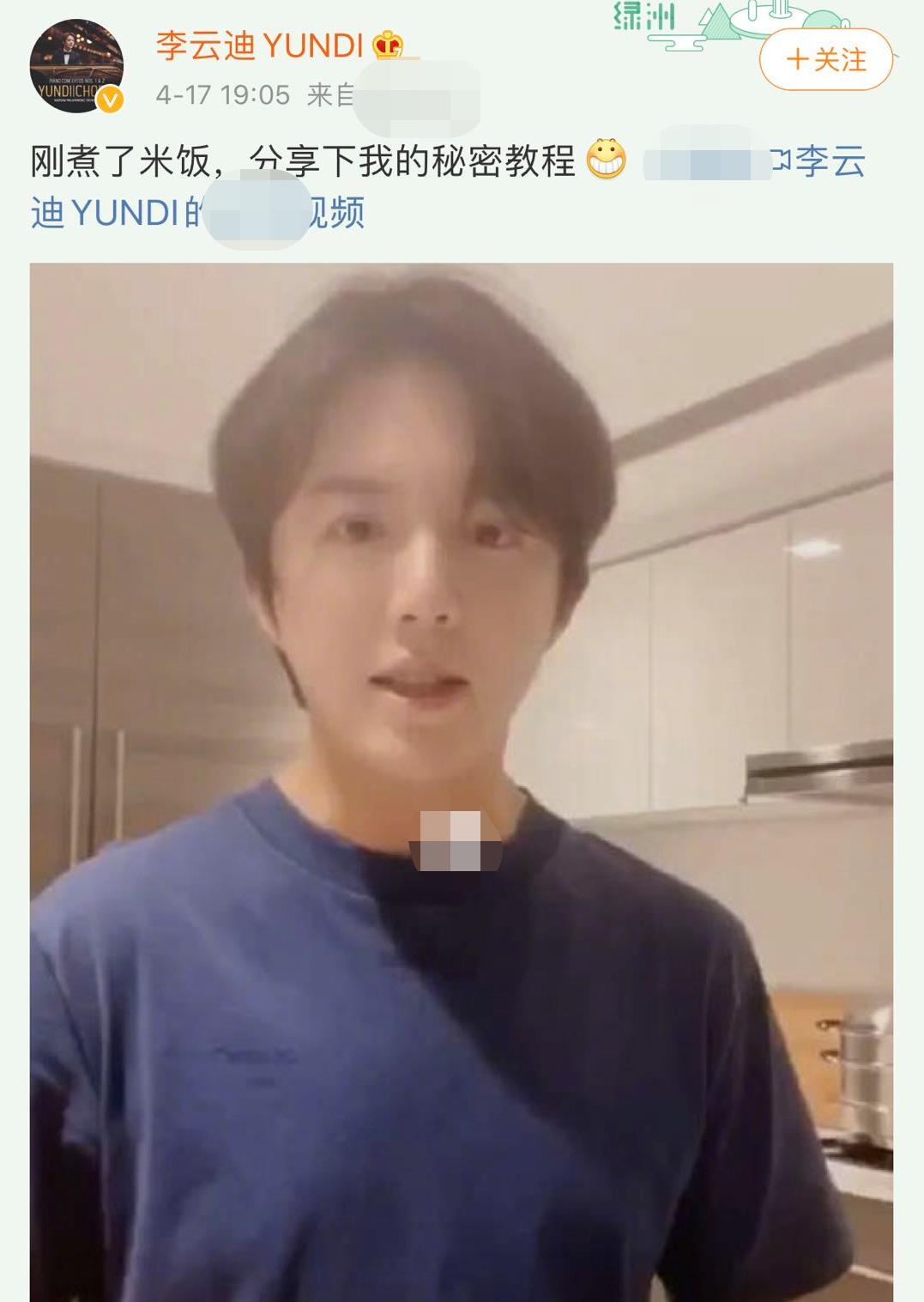This screenshot has height=1302, width=924.
Task: Open the username 李云迪 YUNDI
Action: (x=259, y=45)
